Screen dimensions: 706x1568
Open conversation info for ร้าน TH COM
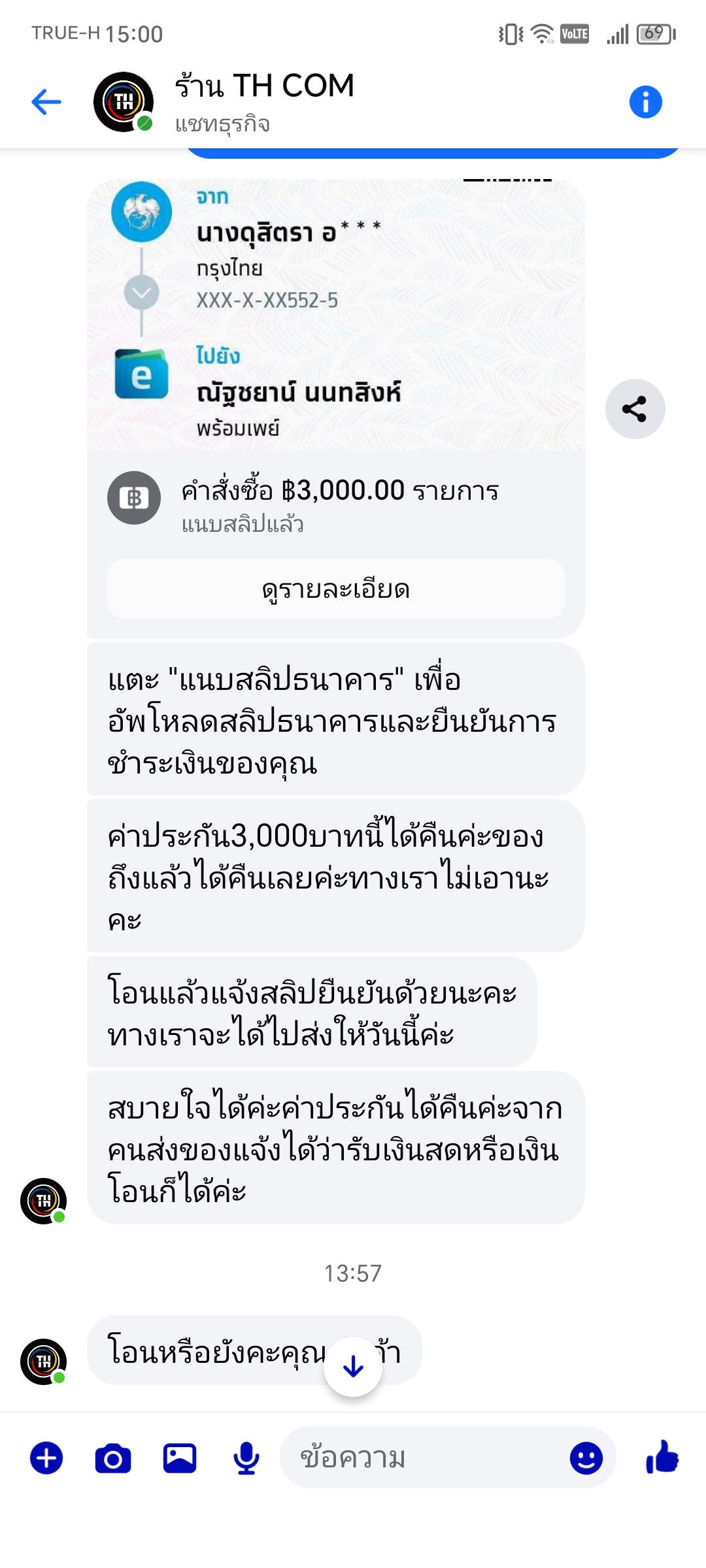click(645, 102)
